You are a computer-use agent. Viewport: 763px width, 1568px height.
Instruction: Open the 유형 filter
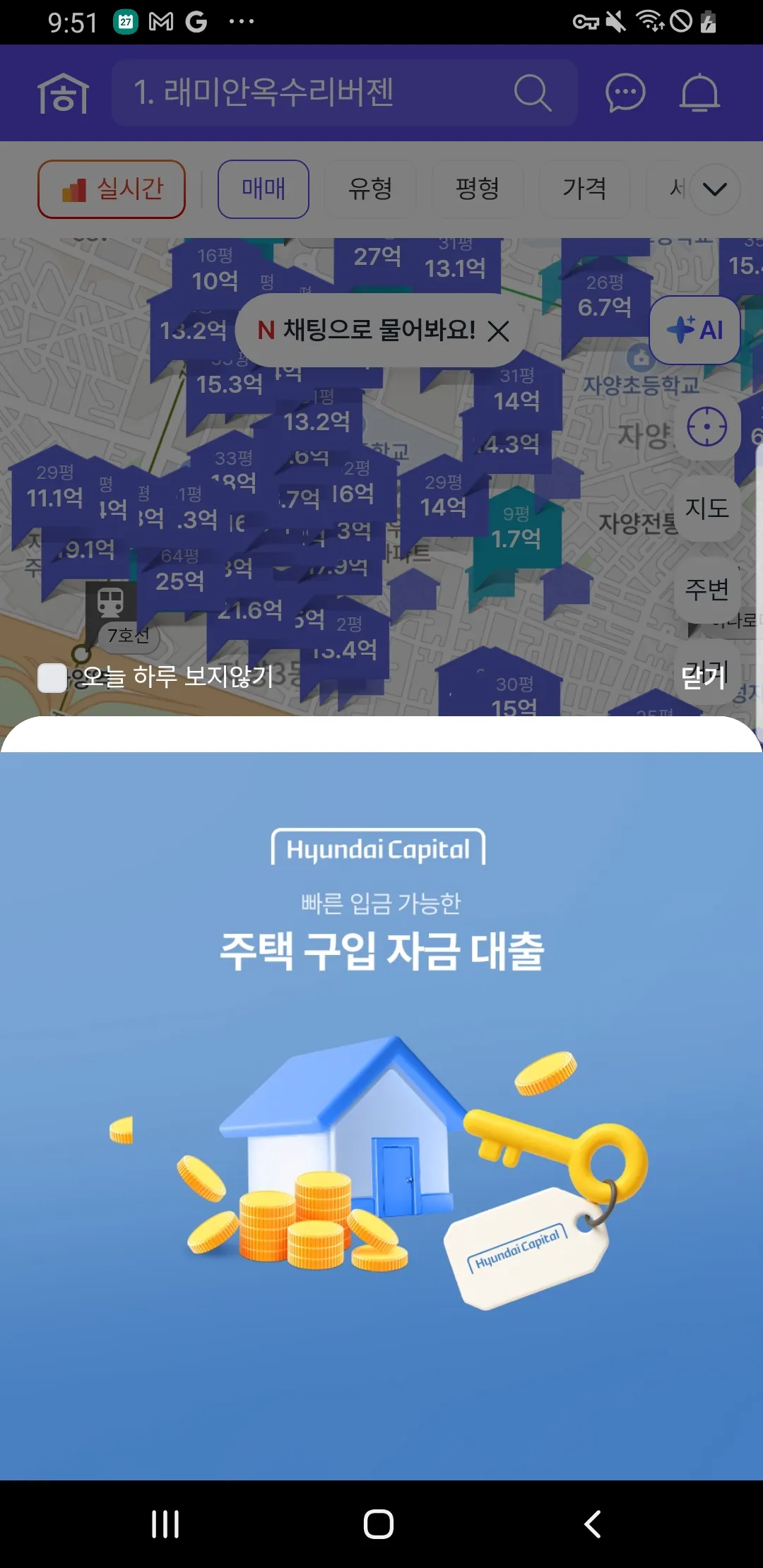point(370,189)
